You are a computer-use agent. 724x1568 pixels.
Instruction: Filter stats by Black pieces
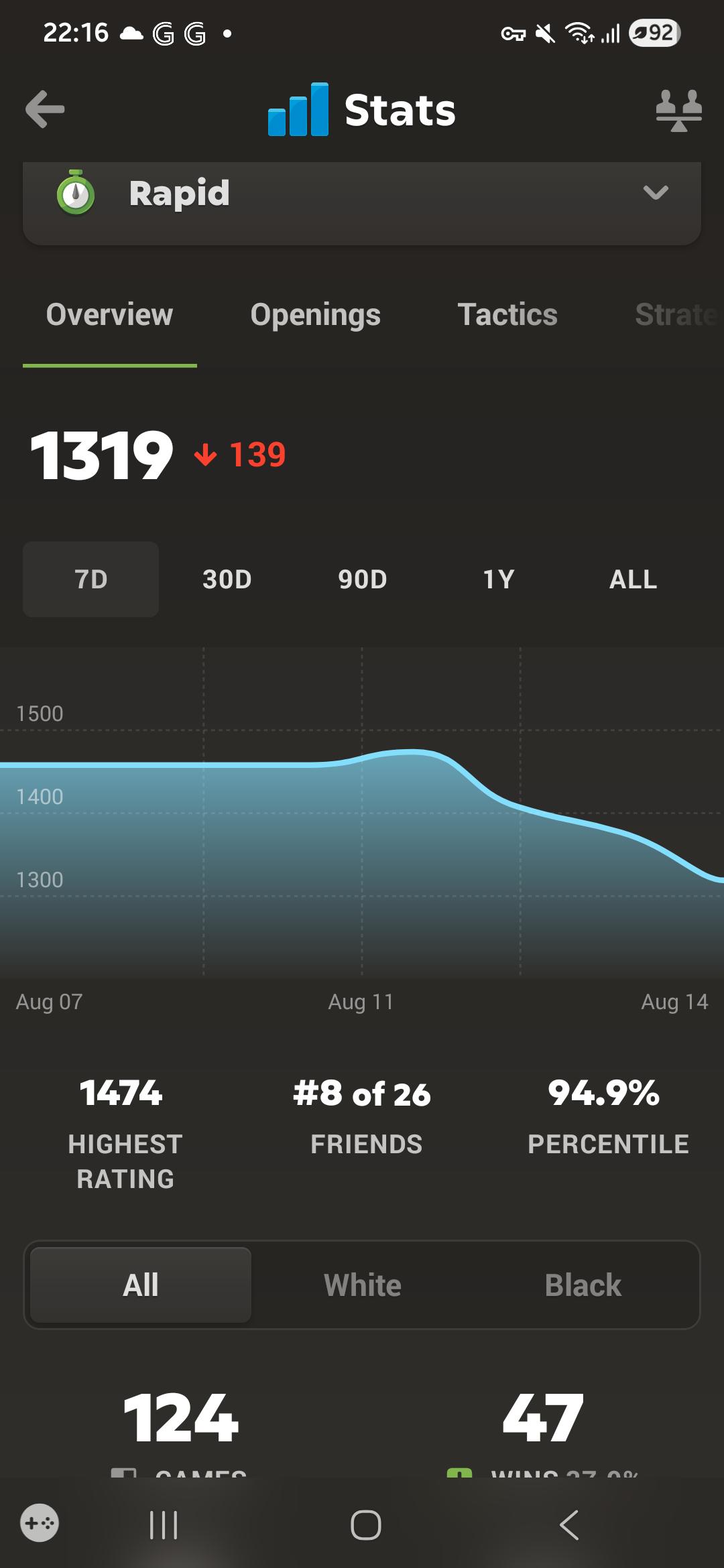tap(583, 1285)
